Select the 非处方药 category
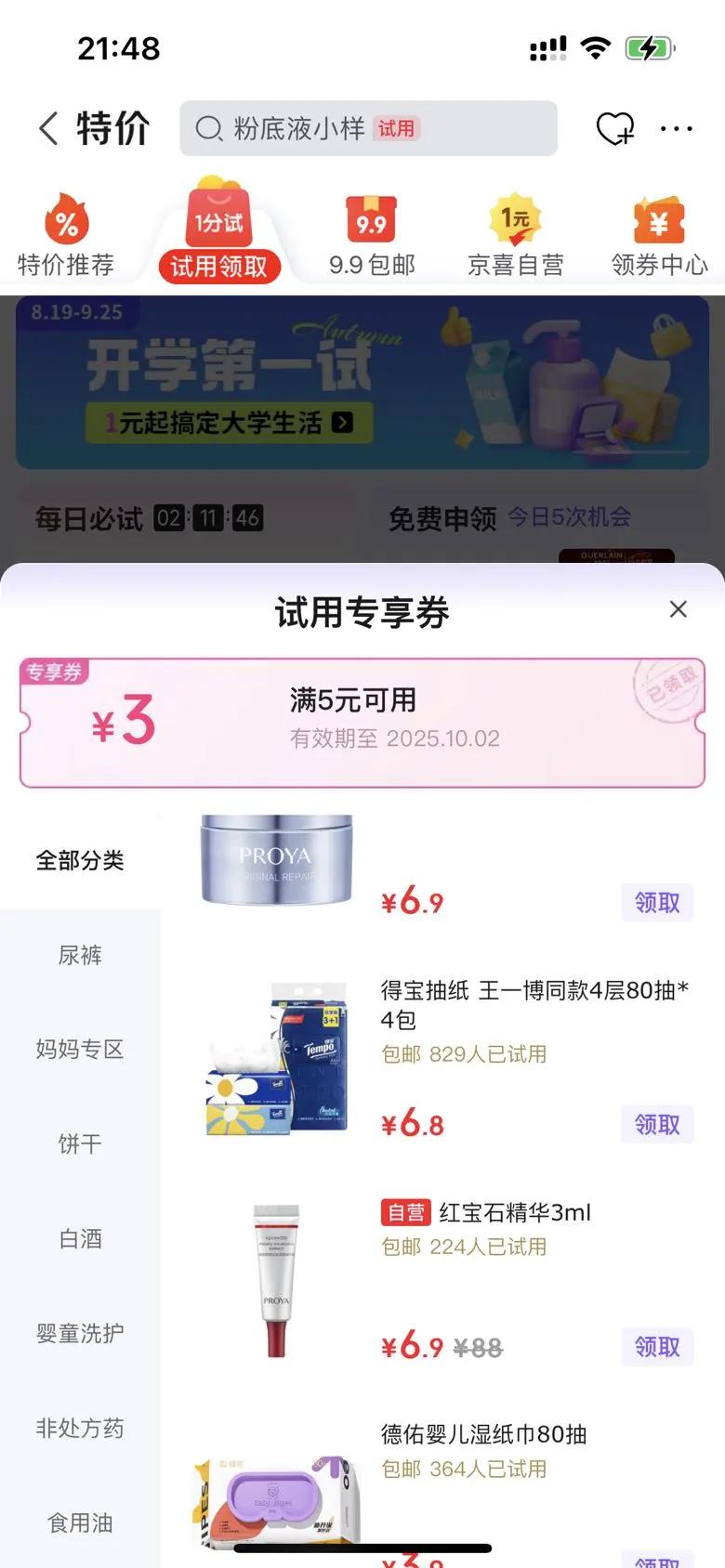 [80, 1428]
